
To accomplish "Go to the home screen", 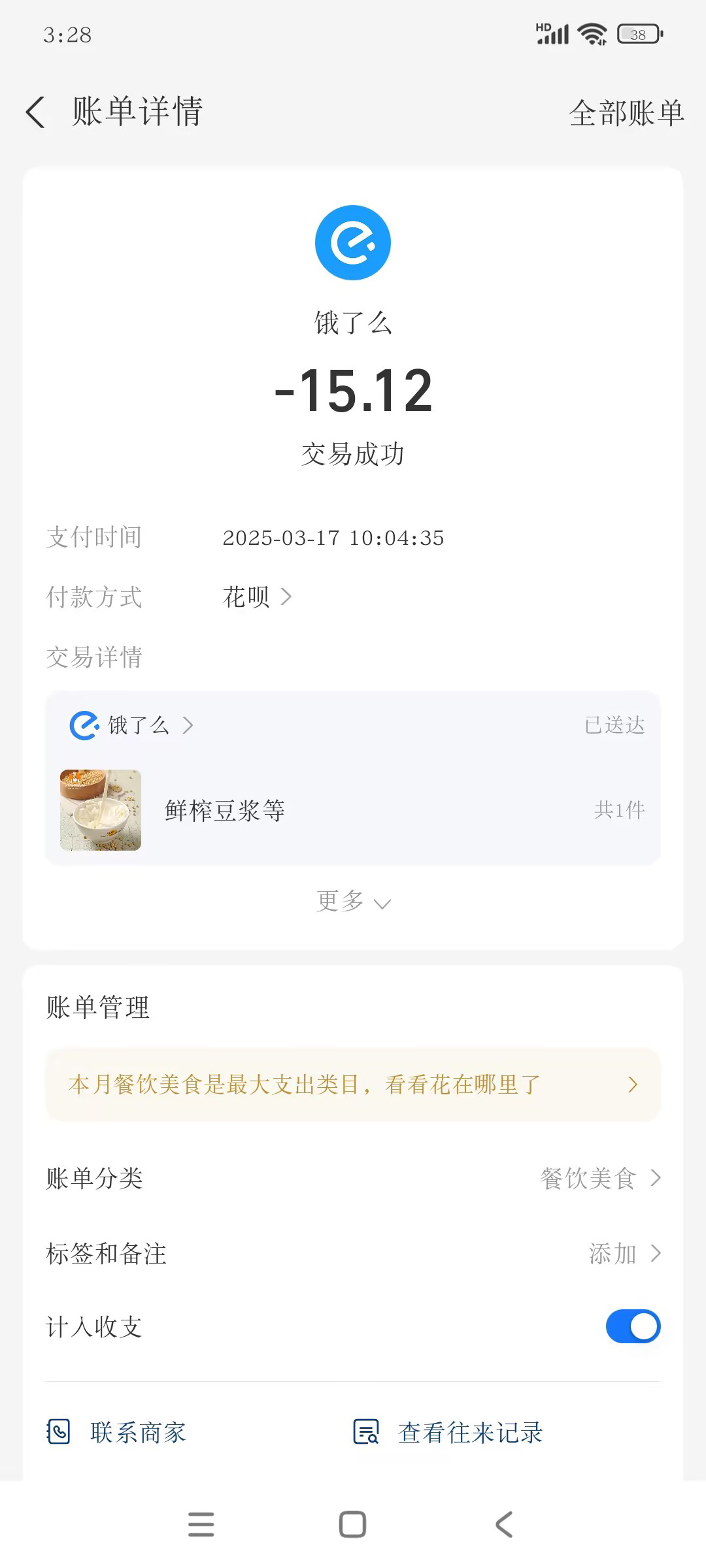I will point(352,1524).
